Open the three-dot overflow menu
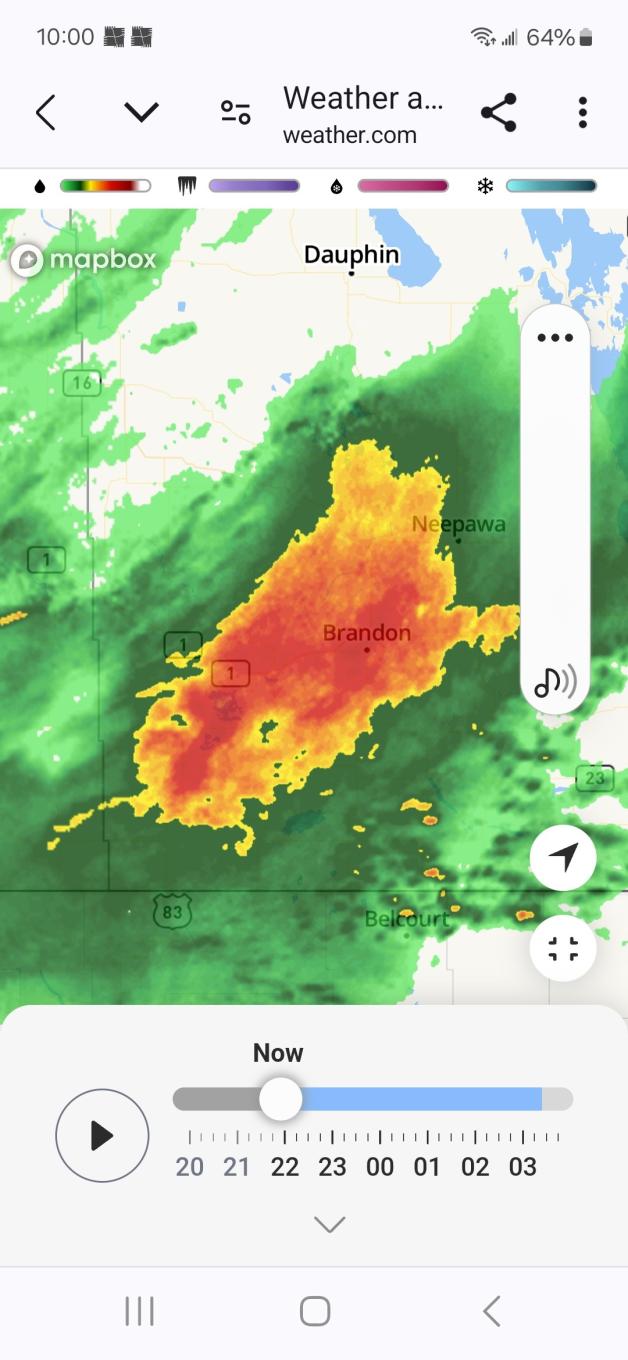This screenshot has width=628, height=1360. 582,113
